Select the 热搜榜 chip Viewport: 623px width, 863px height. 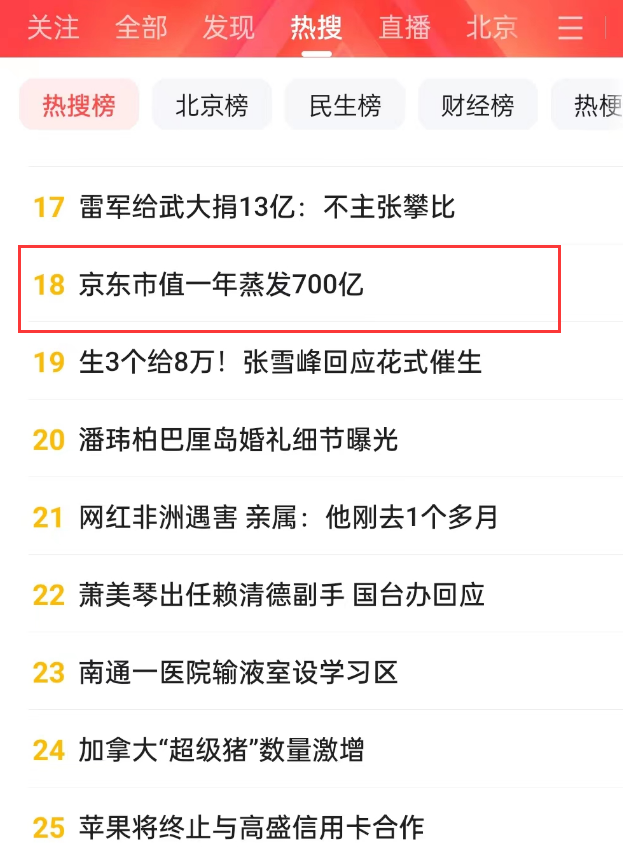click(79, 105)
